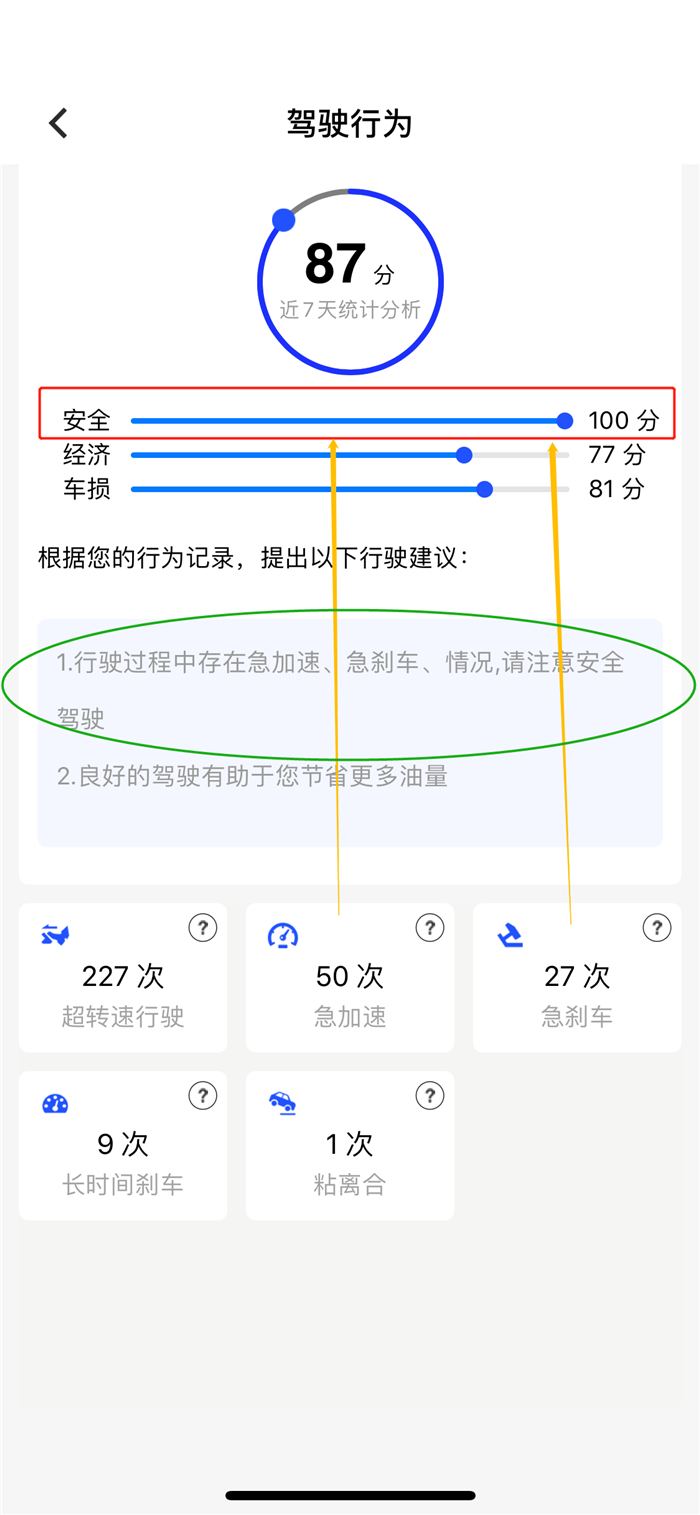Image resolution: width=700 pixels, height=1515 pixels.
Task: Open the help icon on 超转速行驶 card
Action: click(202, 928)
